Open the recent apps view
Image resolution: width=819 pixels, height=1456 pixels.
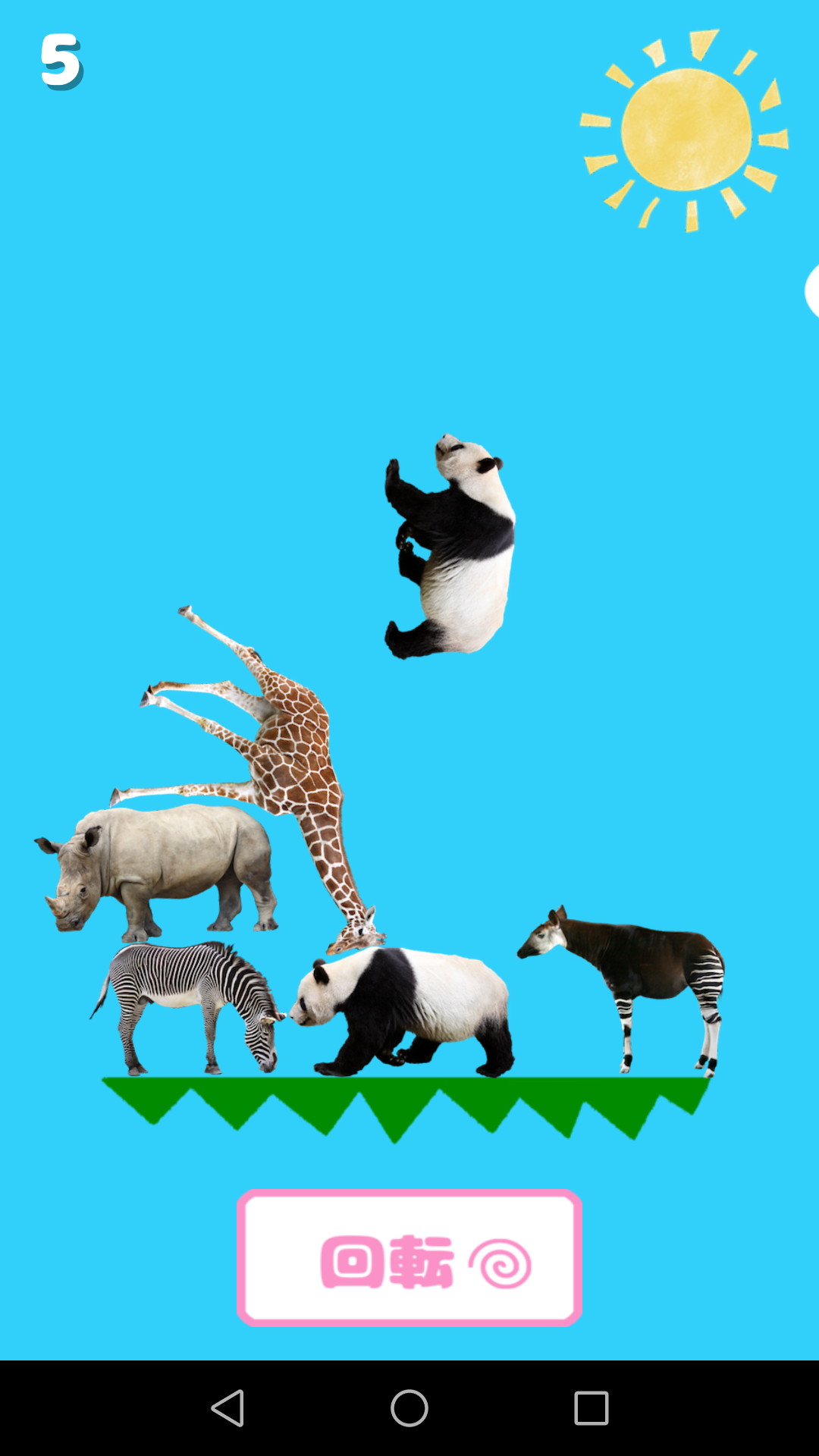591,1408
